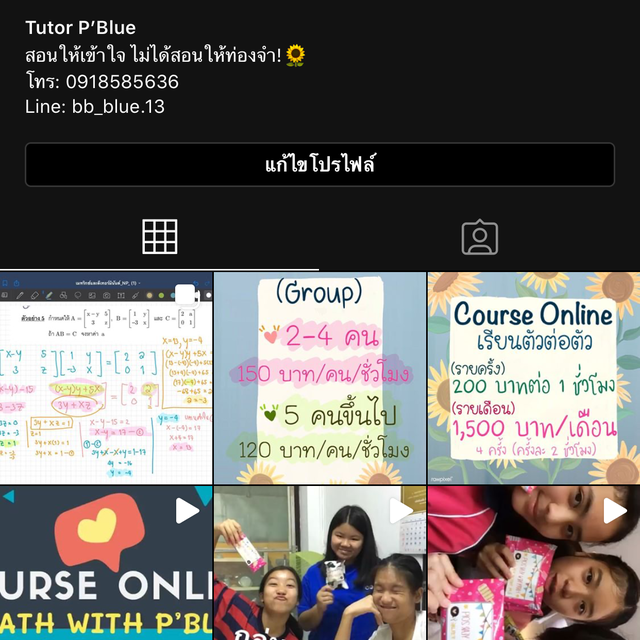Open the video of three students posing
The width and height of the screenshot is (640, 640).
point(319,563)
